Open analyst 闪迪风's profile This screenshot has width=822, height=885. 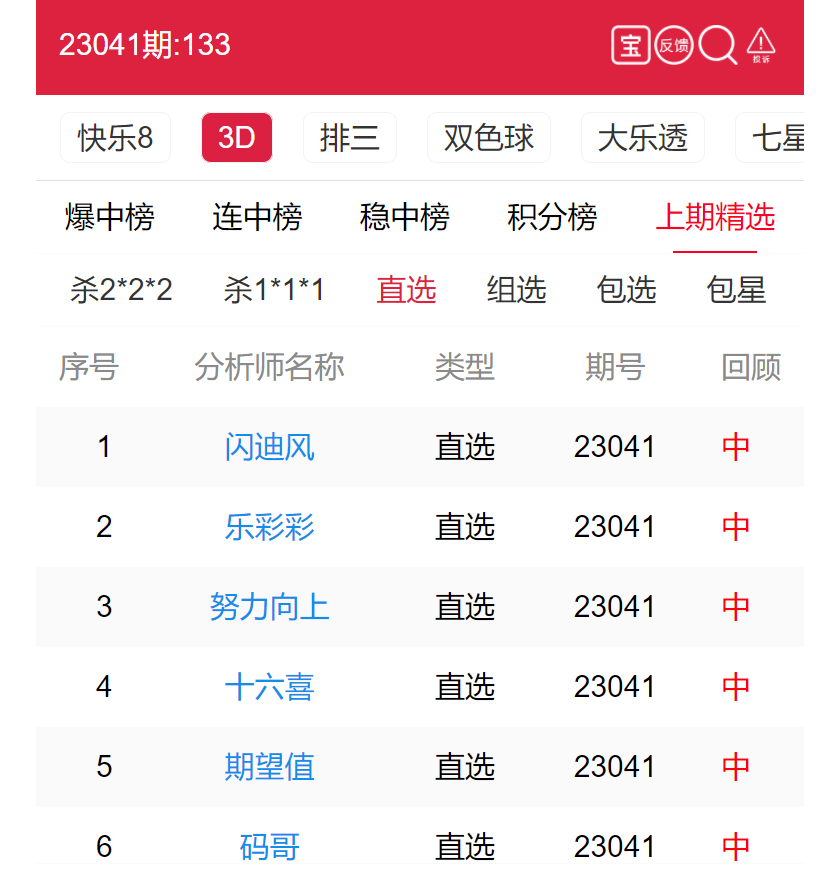click(x=270, y=447)
